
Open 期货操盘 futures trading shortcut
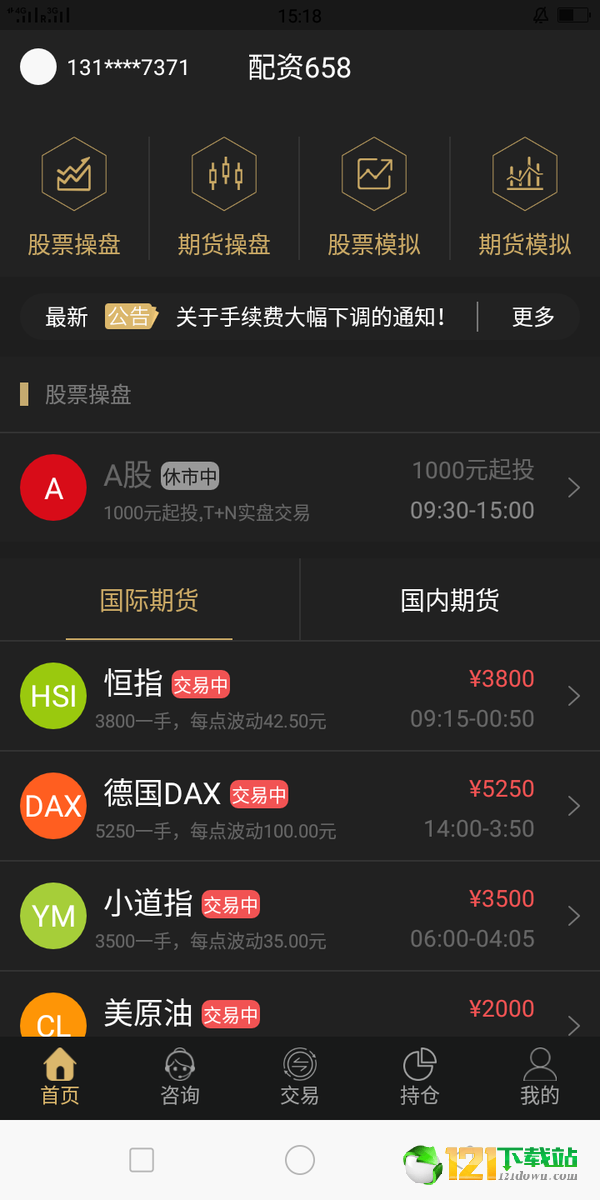(x=224, y=198)
